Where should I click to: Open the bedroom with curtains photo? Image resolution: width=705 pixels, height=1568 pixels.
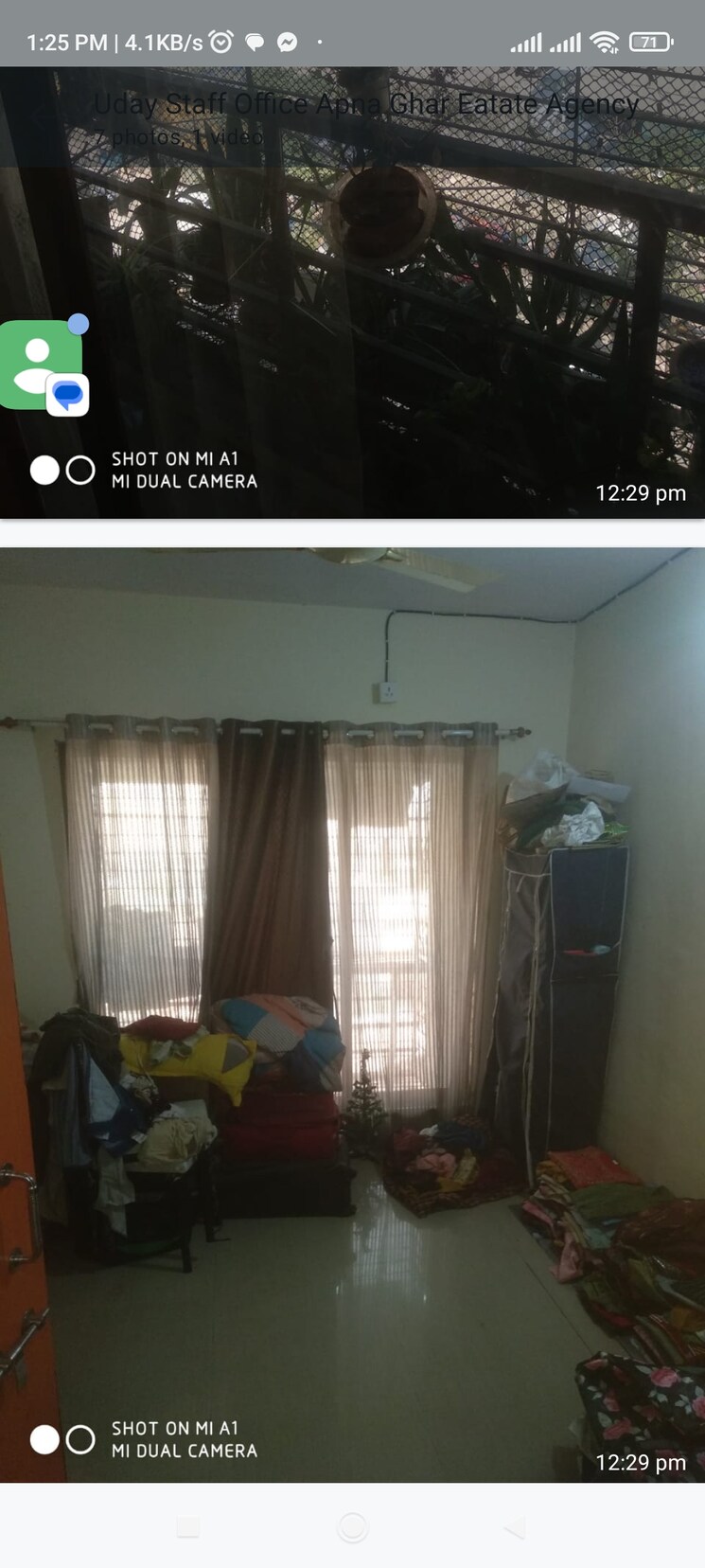point(352,1013)
